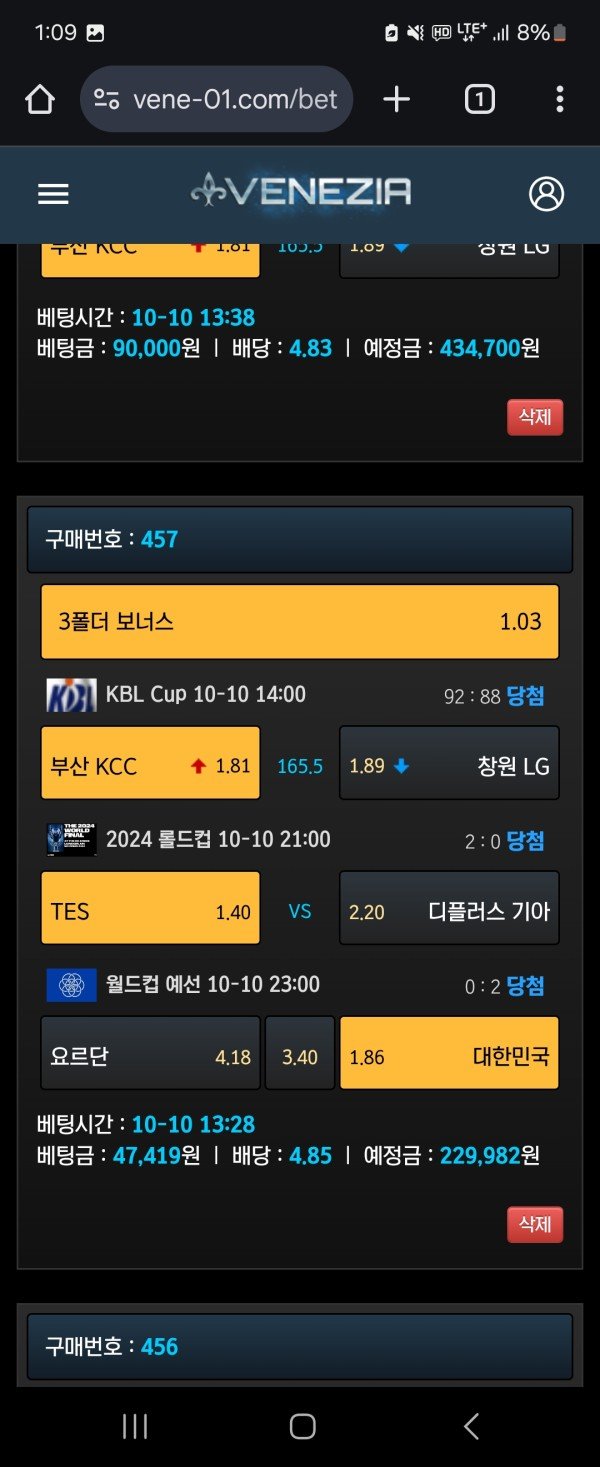This screenshot has height=1467, width=600.
Task: Go back with the system back button
Action: point(471,1426)
